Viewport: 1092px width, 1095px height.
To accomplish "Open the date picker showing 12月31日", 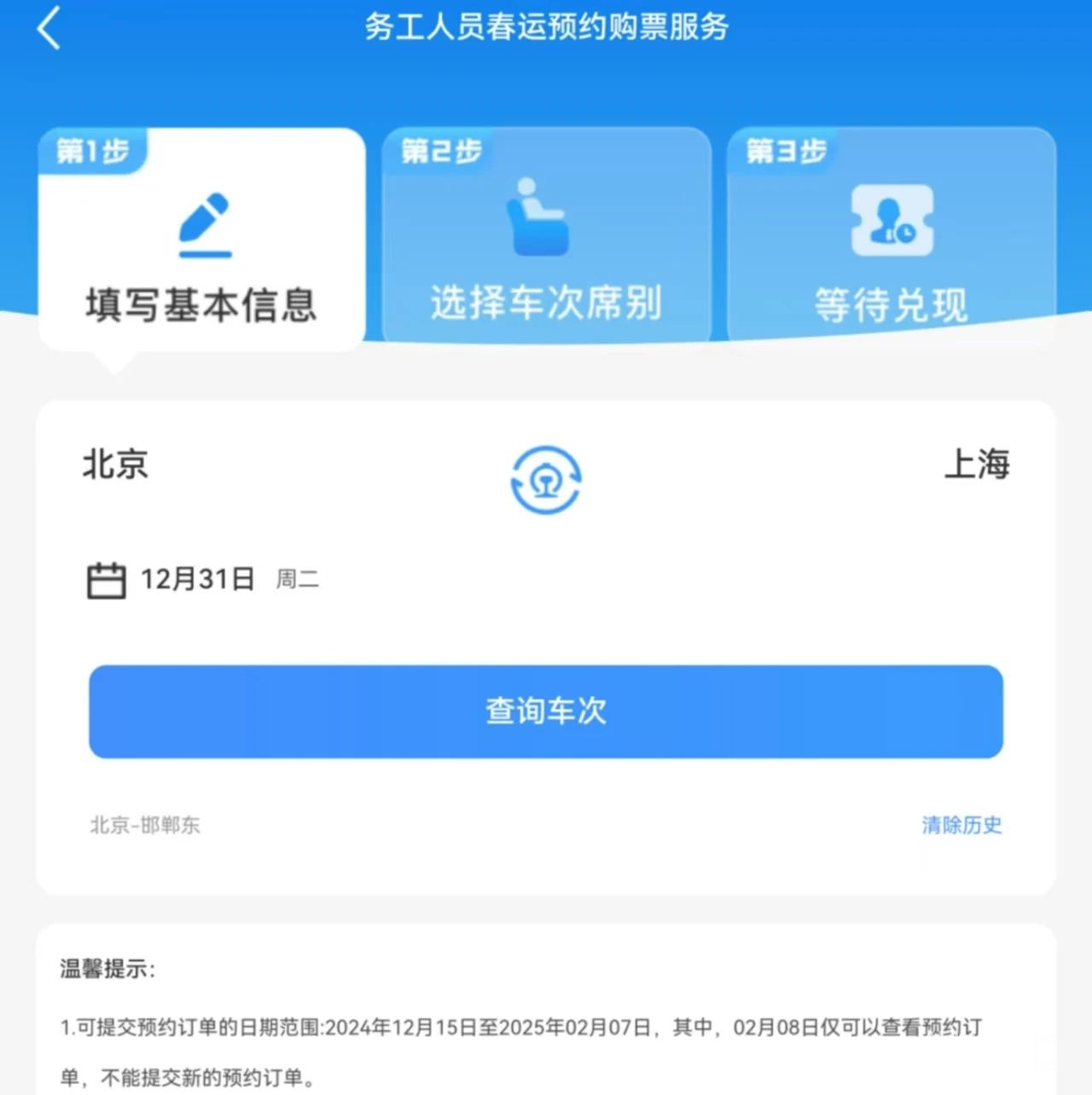I will pyautogui.click(x=198, y=580).
